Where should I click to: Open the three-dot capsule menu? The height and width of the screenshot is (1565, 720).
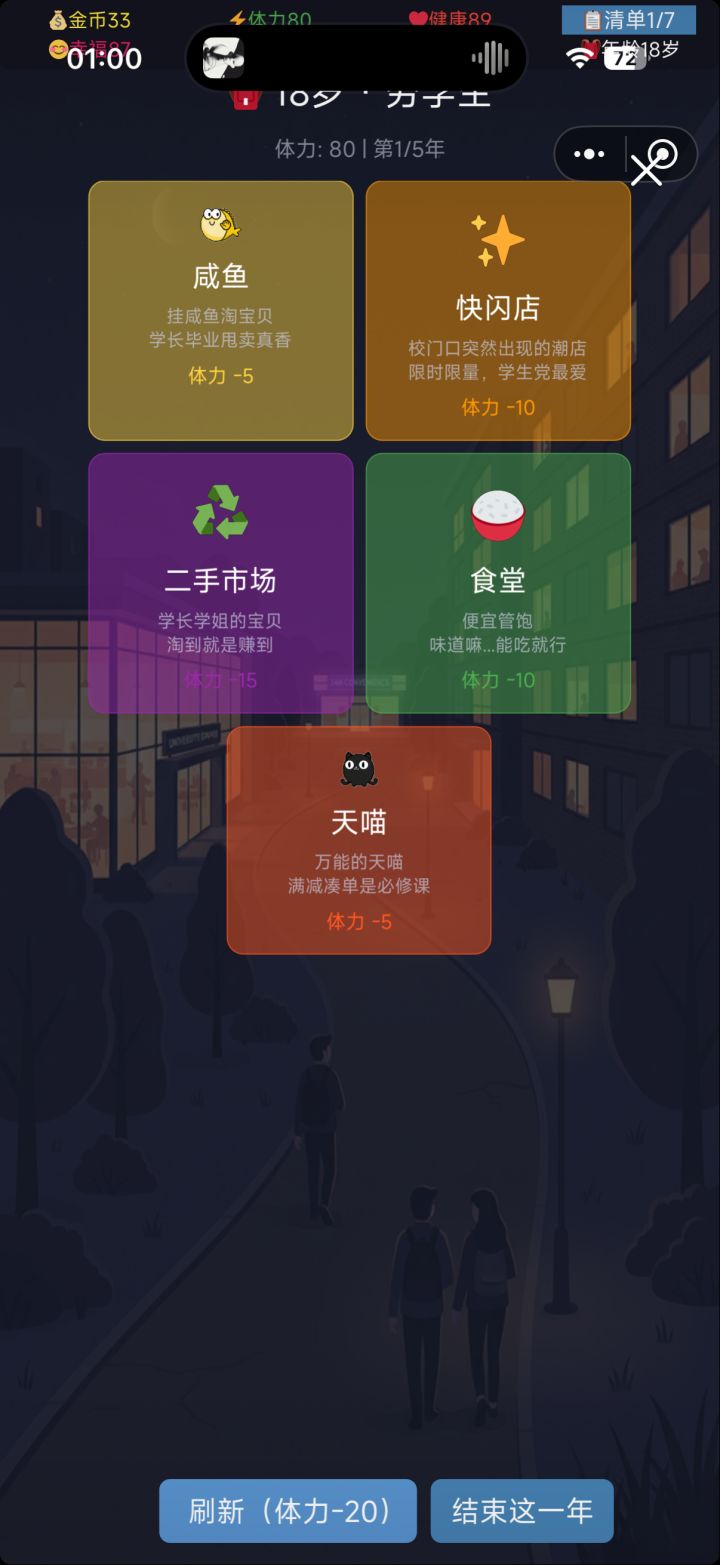pyautogui.click(x=589, y=153)
